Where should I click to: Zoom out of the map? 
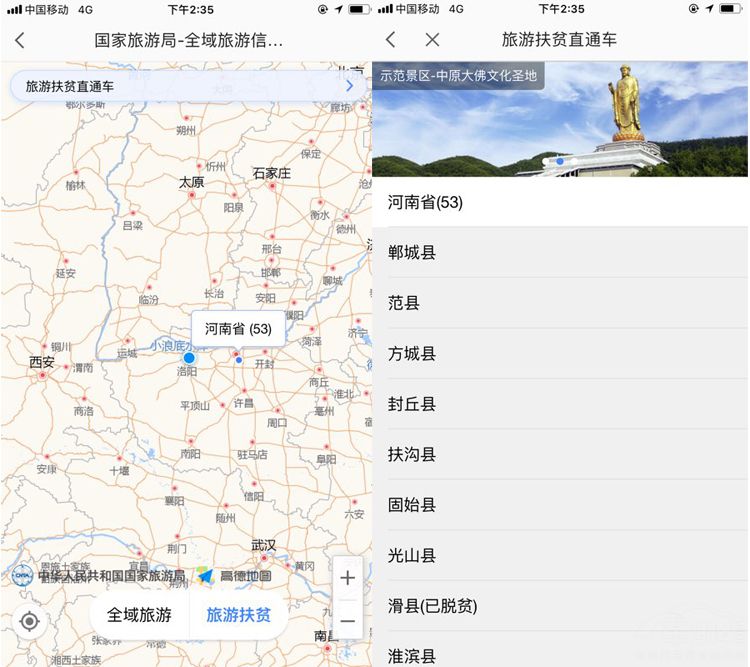coord(347,621)
